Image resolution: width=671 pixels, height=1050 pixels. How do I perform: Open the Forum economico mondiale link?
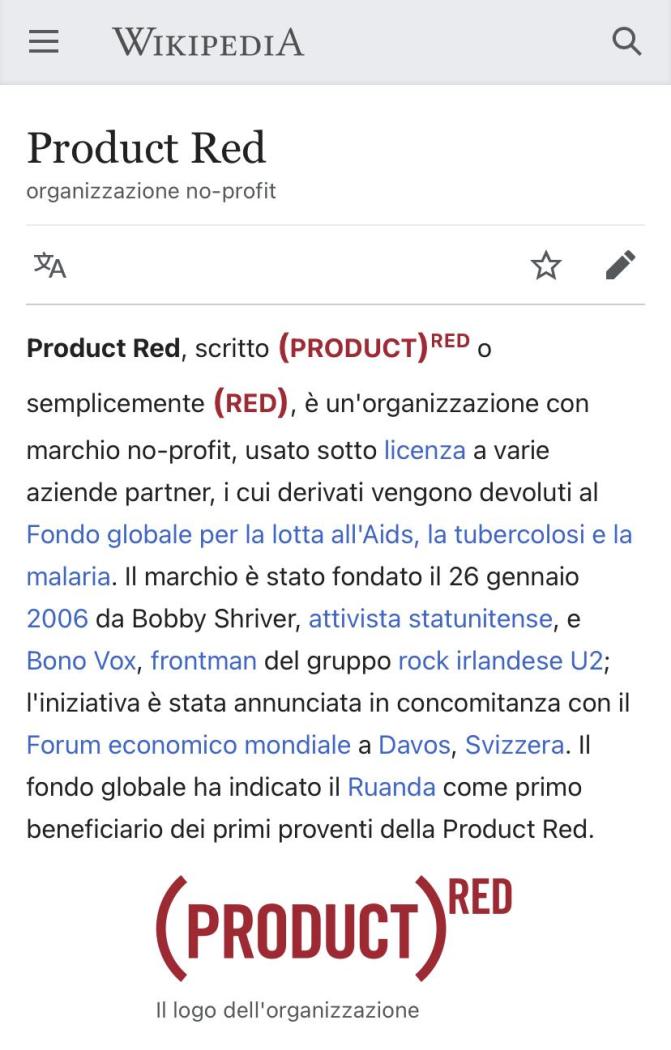click(x=188, y=745)
